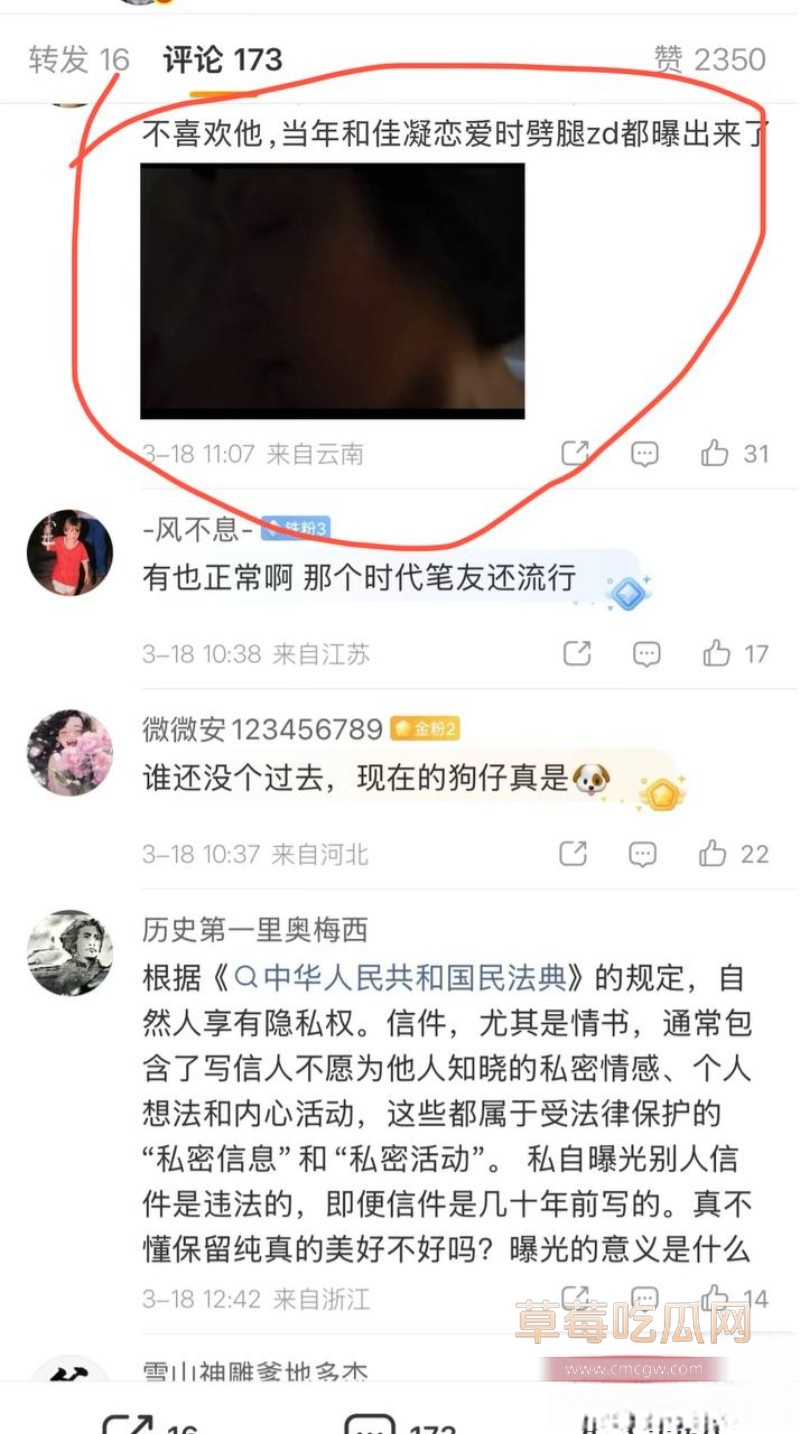Toggle like showing 22 under 微微安's comment

click(x=715, y=855)
